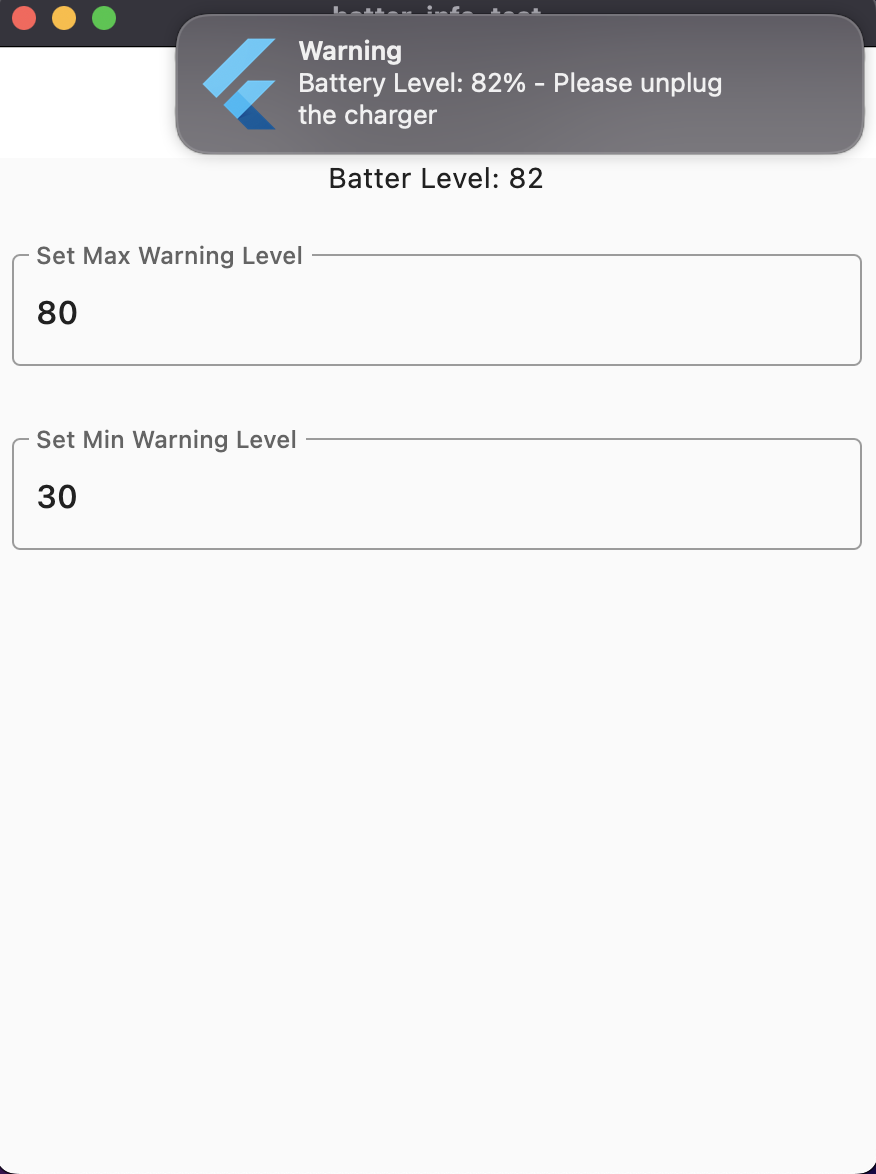Image resolution: width=876 pixels, height=1174 pixels.
Task: Click the Batter Level: 82 label
Action: pos(436,178)
